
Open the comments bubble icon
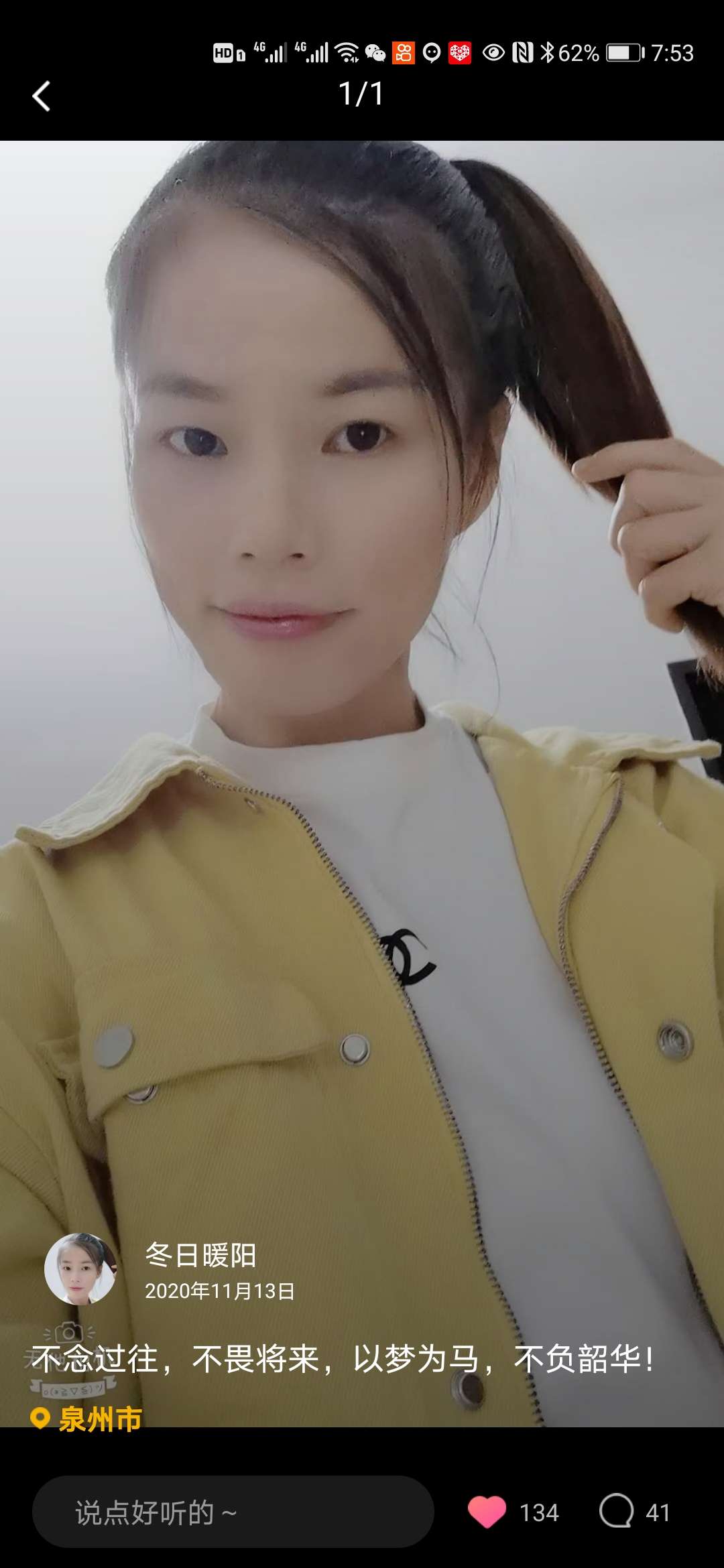pos(616,1512)
